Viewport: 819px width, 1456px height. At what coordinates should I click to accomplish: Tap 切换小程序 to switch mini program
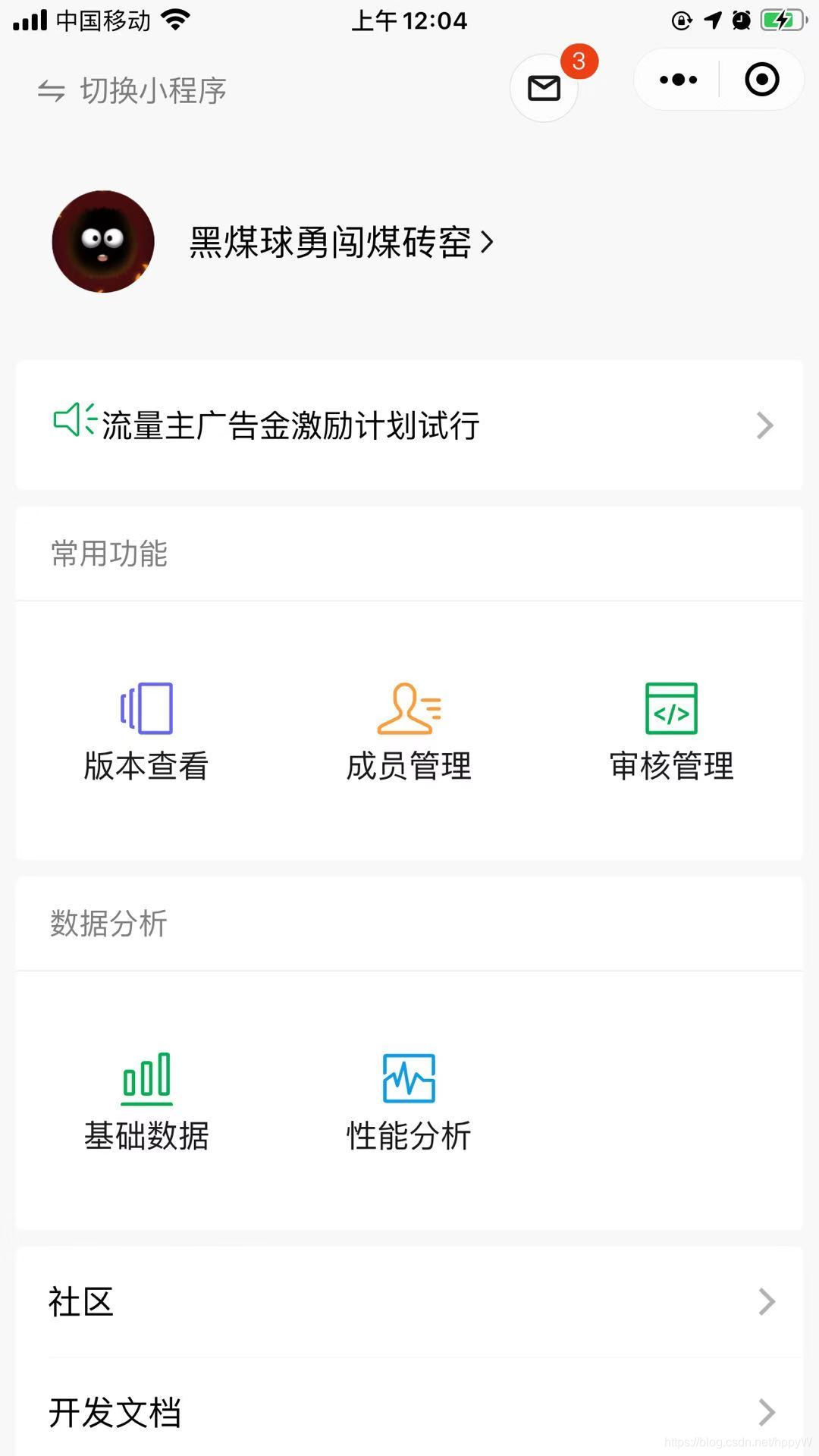tap(133, 91)
